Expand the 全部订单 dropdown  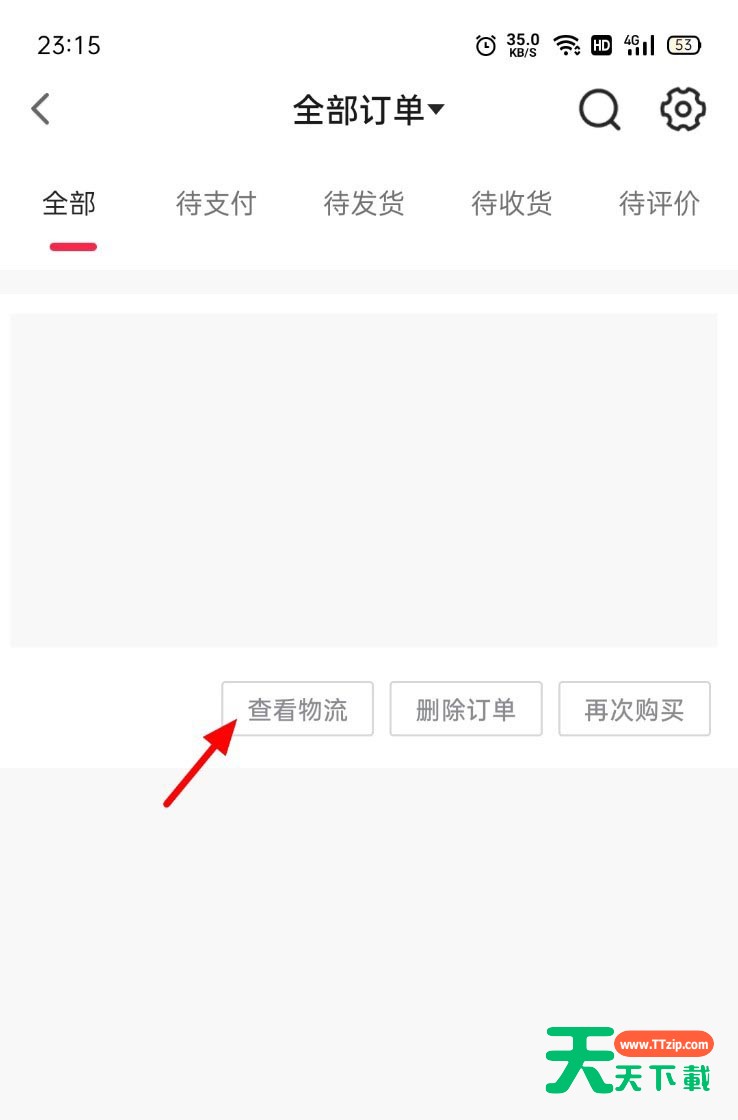coord(368,110)
